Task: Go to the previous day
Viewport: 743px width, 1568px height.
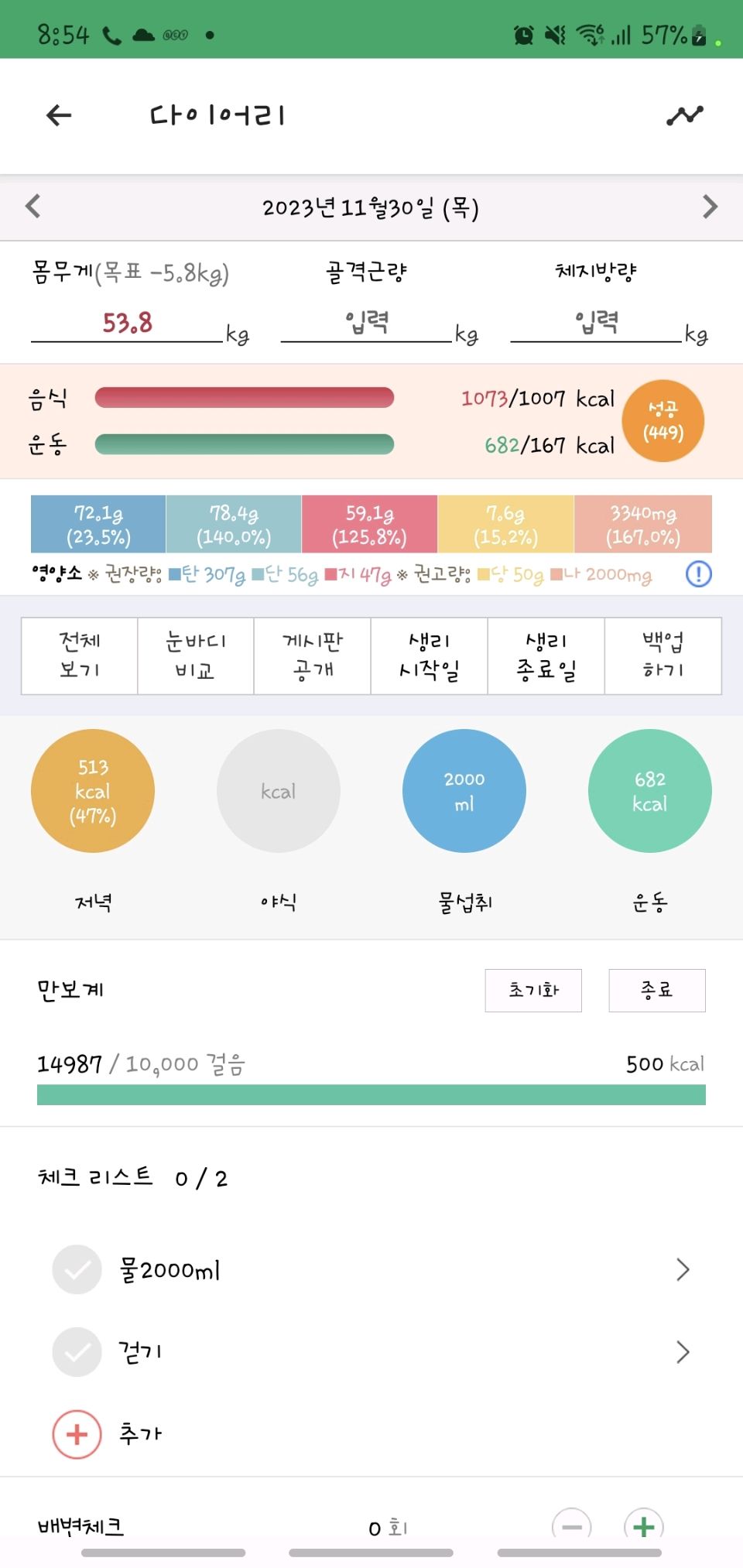Action: coord(33,207)
